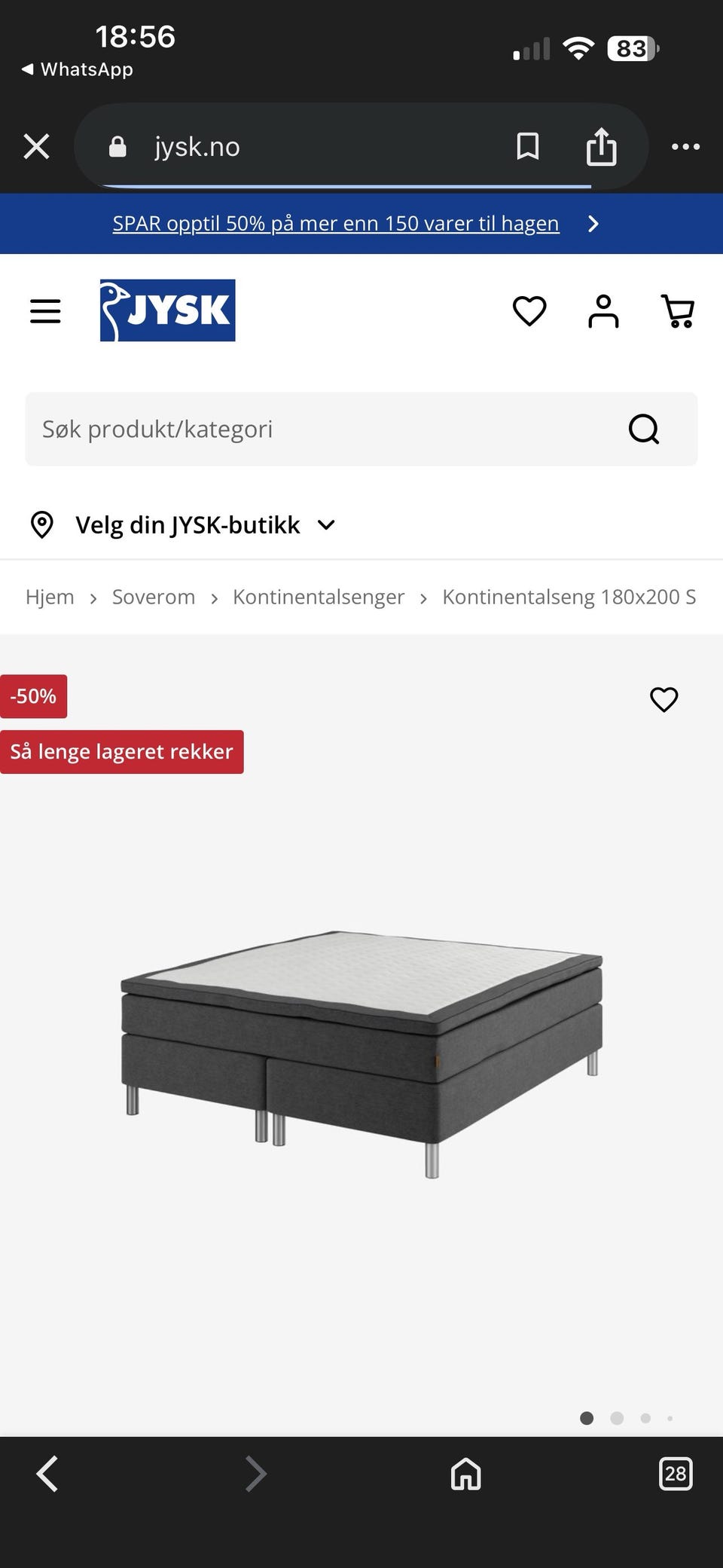Open the 28 open tabs view
Viewport: 723px width, 1568px height.
(676, 1473)
